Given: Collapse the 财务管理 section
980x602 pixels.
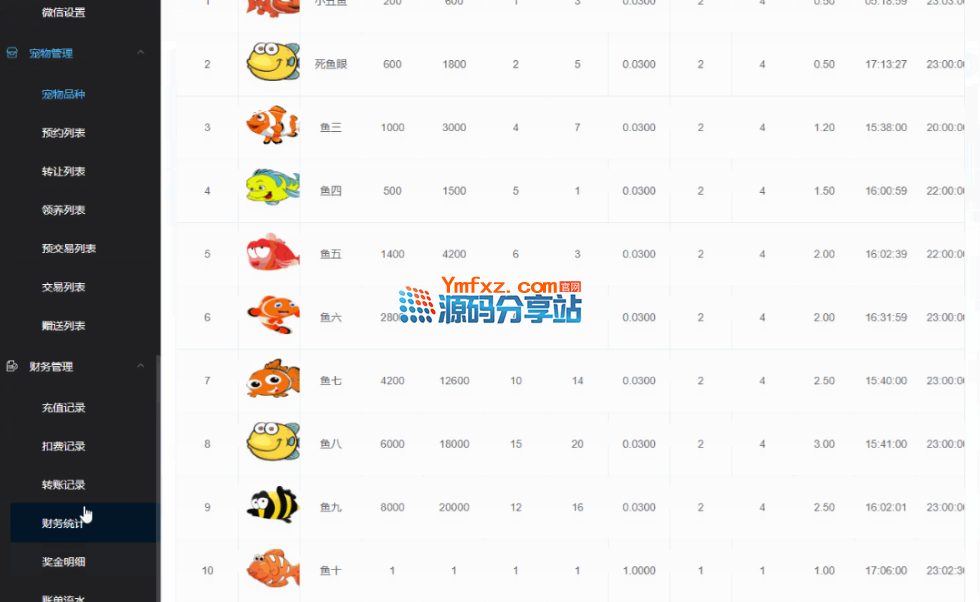Looking at the screenshot, I should (x=140, y=366).
